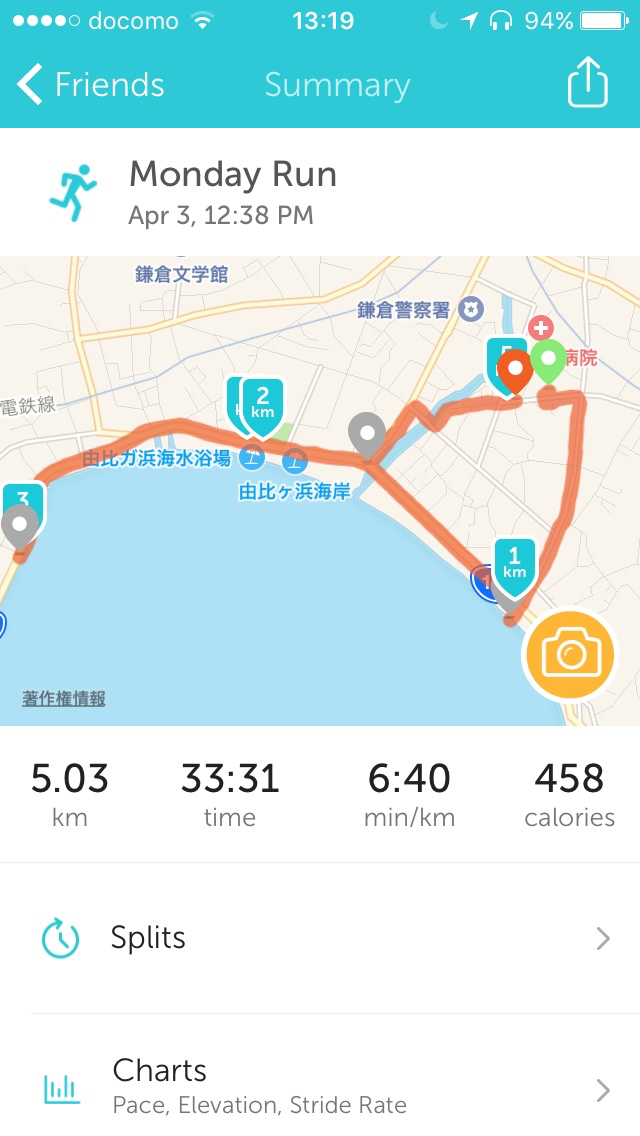The image size is (640, 1136).
Task: Open Charts for pace and elevation
Action: click(320, 1086)
